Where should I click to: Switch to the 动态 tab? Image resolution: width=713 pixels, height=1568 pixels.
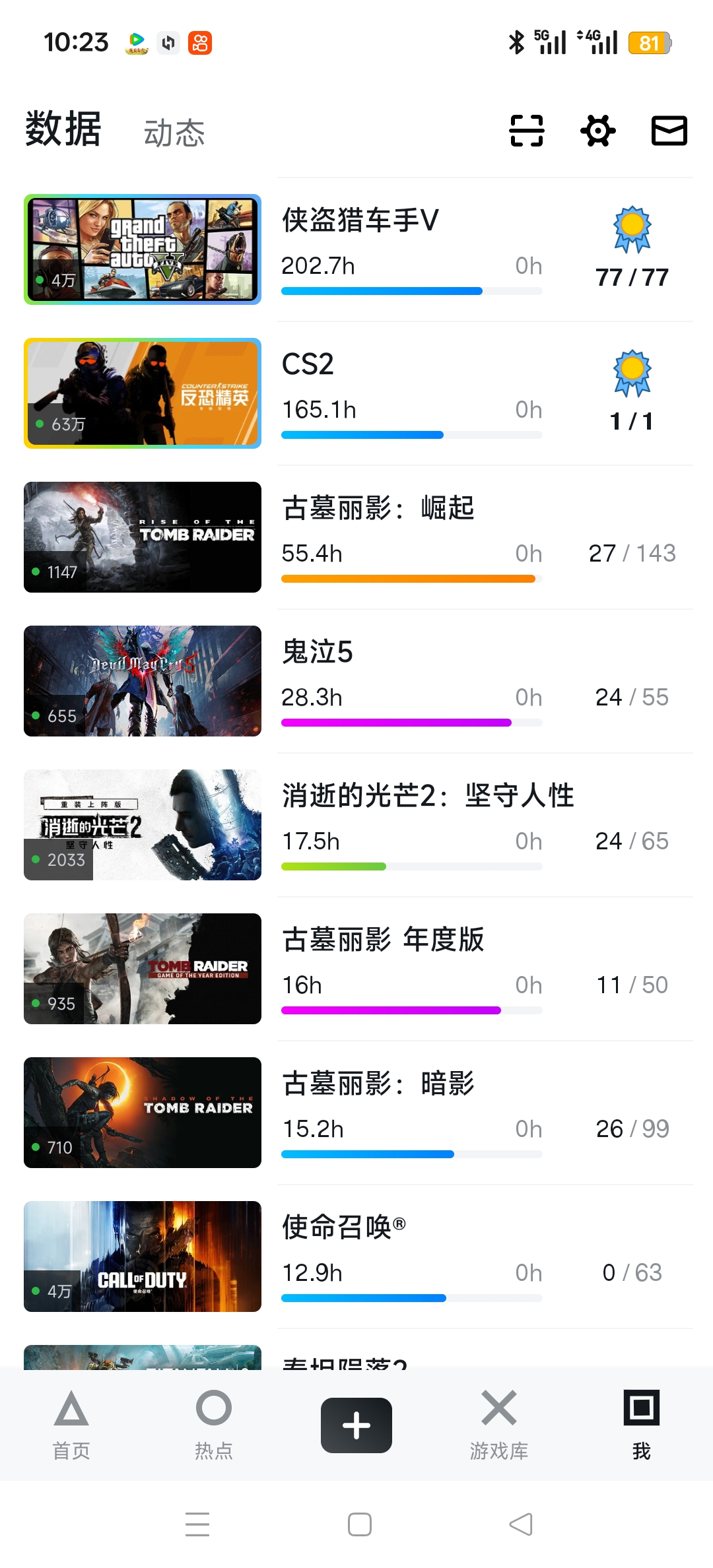point(174,133)
